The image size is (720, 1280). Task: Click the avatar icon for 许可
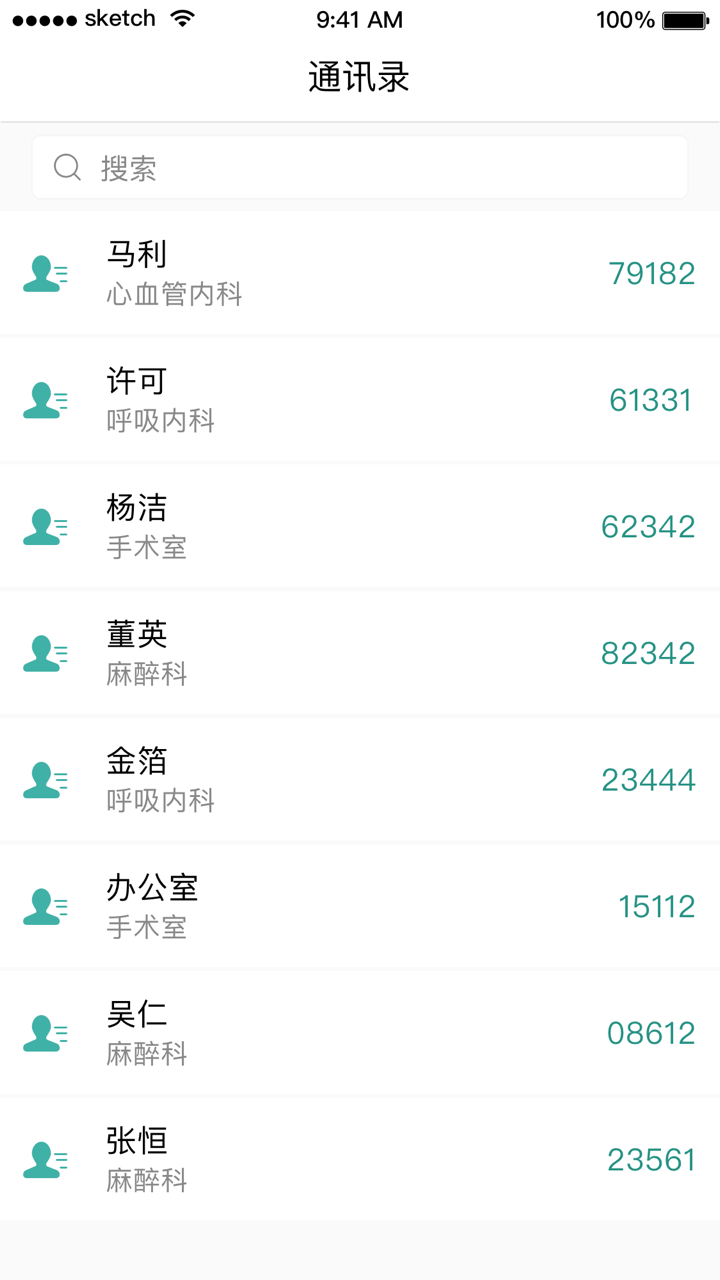[x=45, y=400]
